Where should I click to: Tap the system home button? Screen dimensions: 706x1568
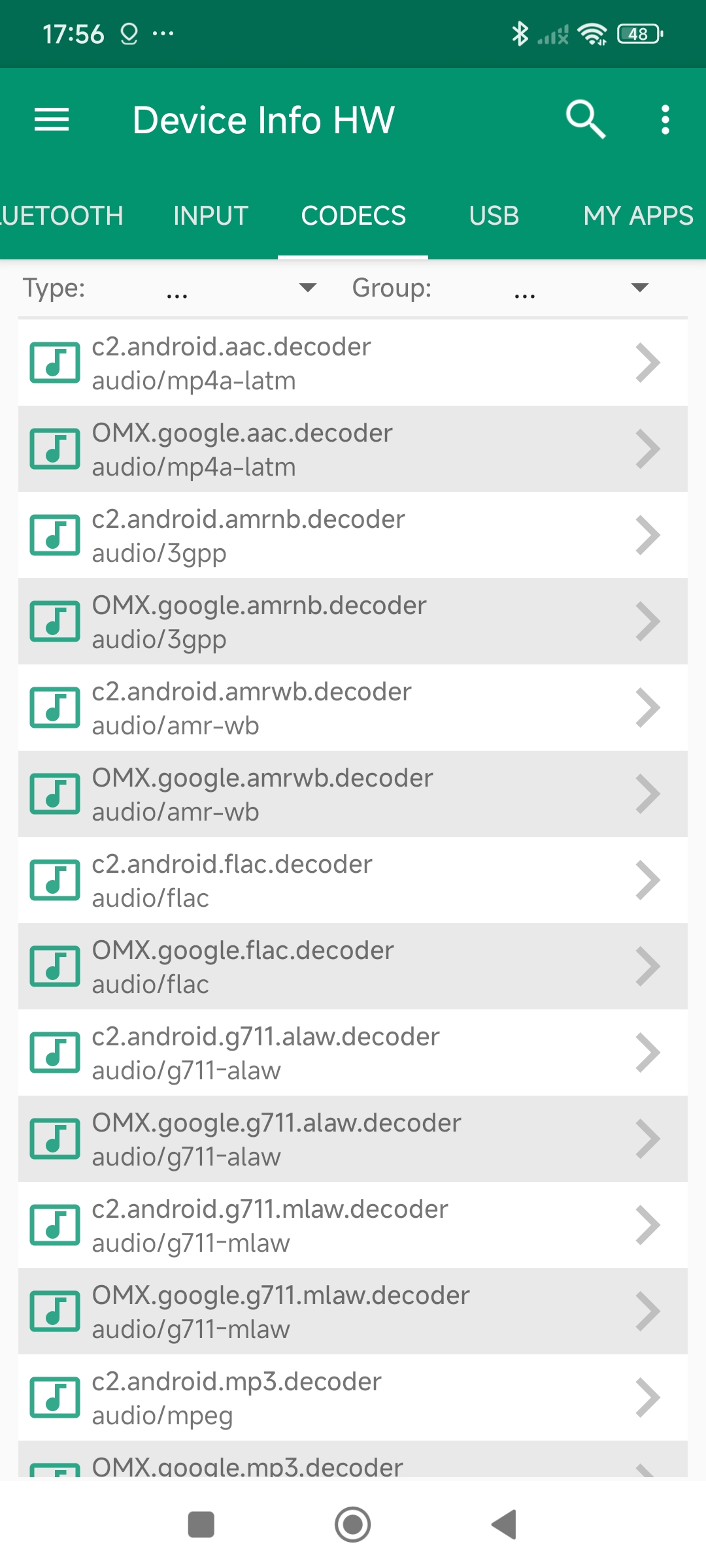tap(353, 1525)
